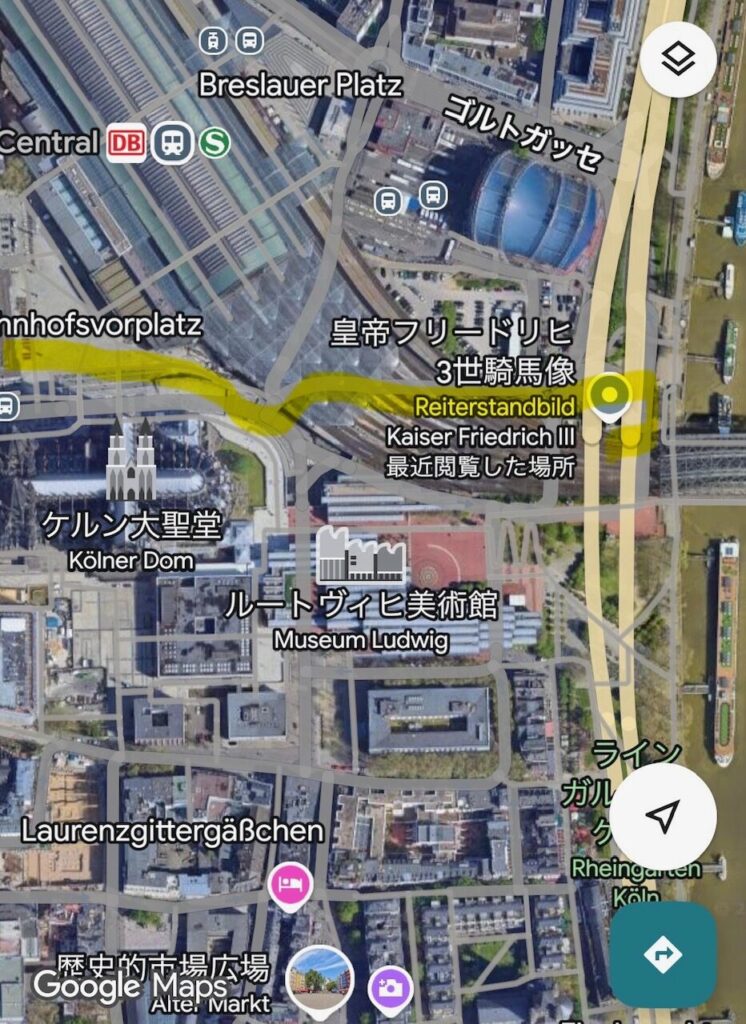Viewport: 746px width, 1024px height.
Task: Open the map layers selector
Action: [679, 59]
